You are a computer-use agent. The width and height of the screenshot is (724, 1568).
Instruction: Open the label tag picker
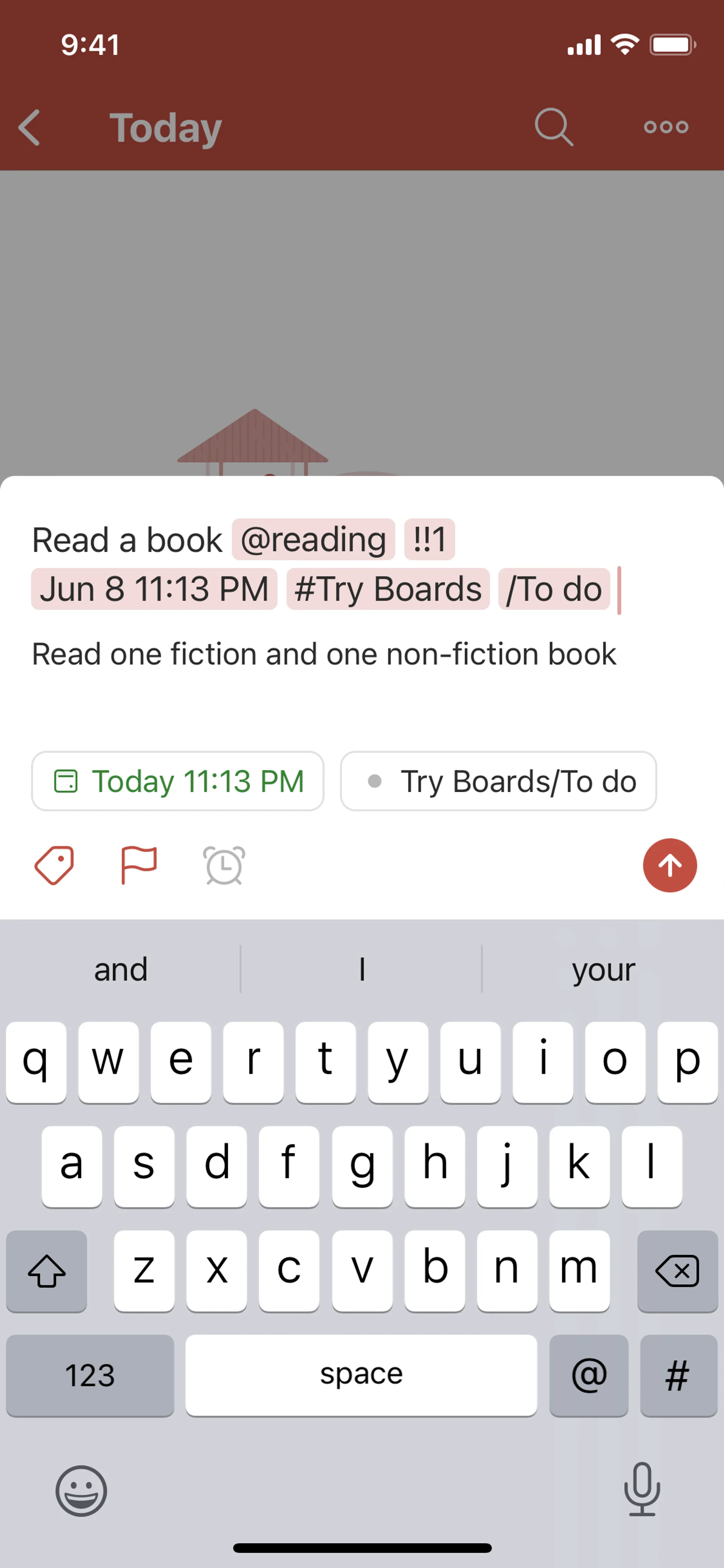pos(54,865)
